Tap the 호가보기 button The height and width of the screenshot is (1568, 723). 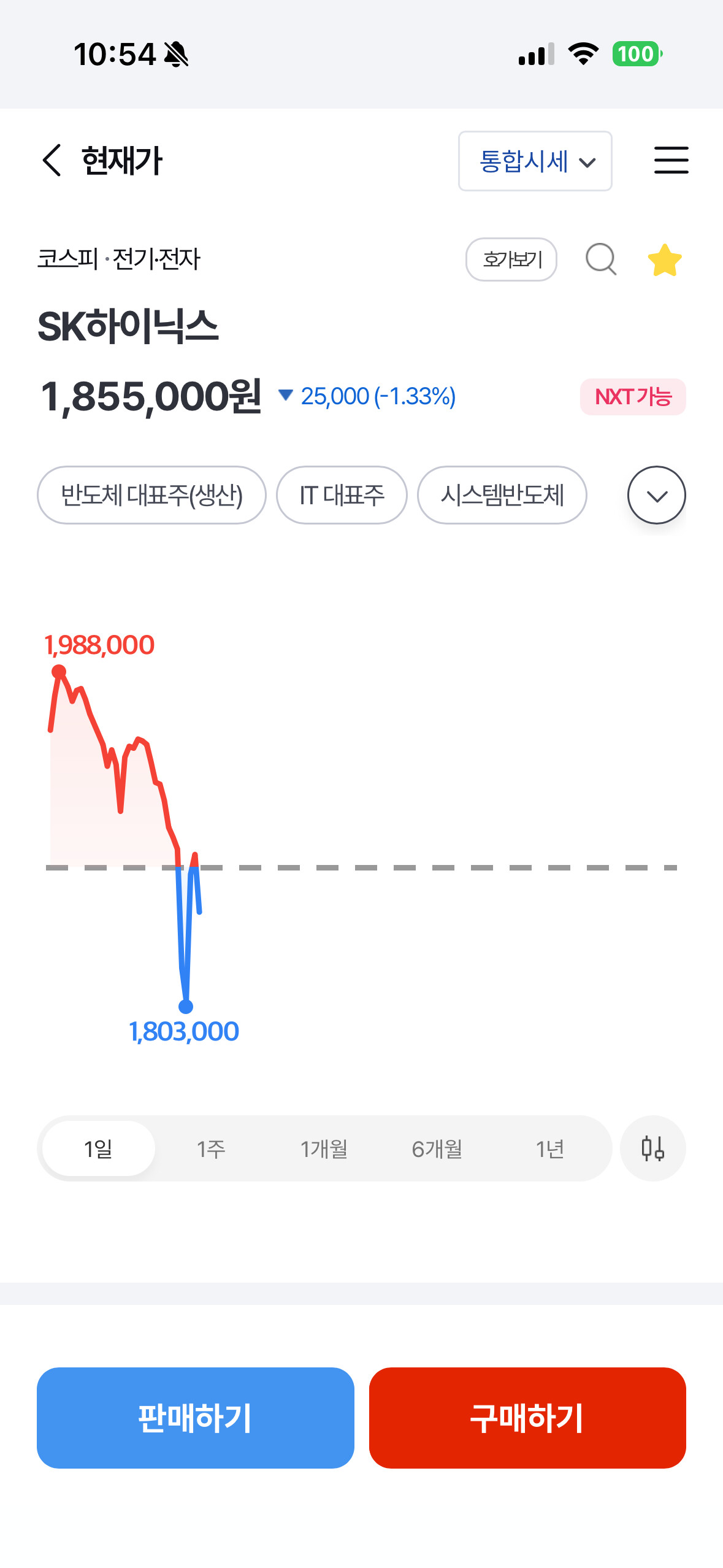point(511,259)
